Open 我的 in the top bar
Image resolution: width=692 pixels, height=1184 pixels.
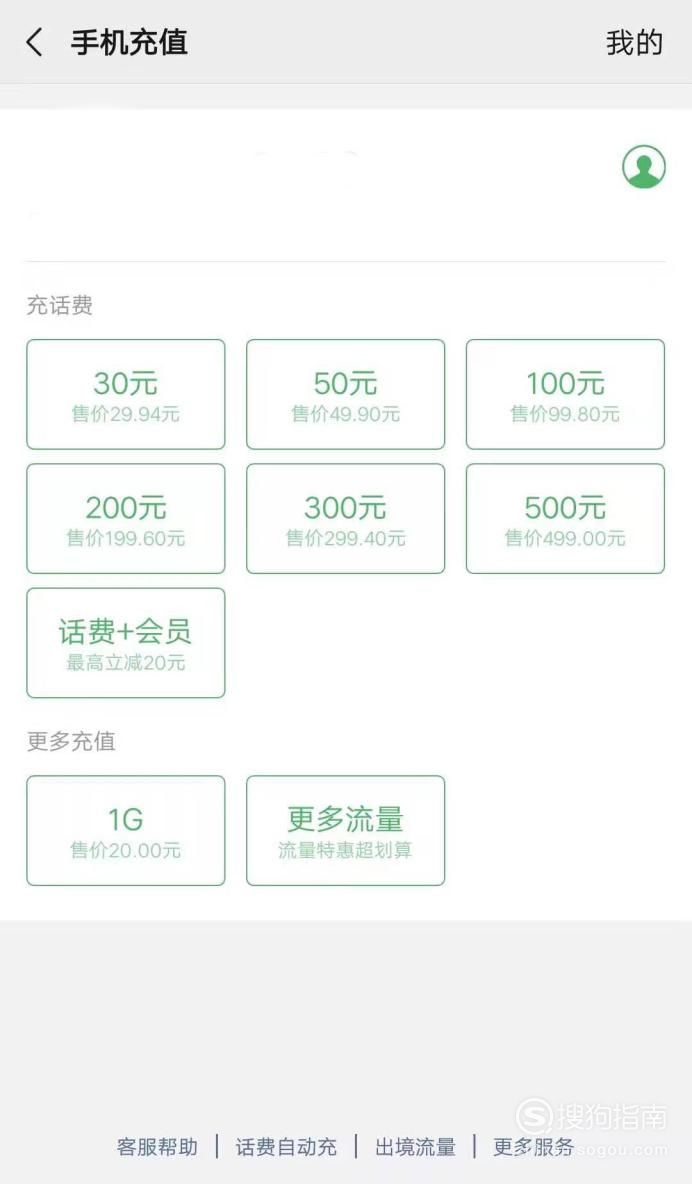(x=635, y=43)
